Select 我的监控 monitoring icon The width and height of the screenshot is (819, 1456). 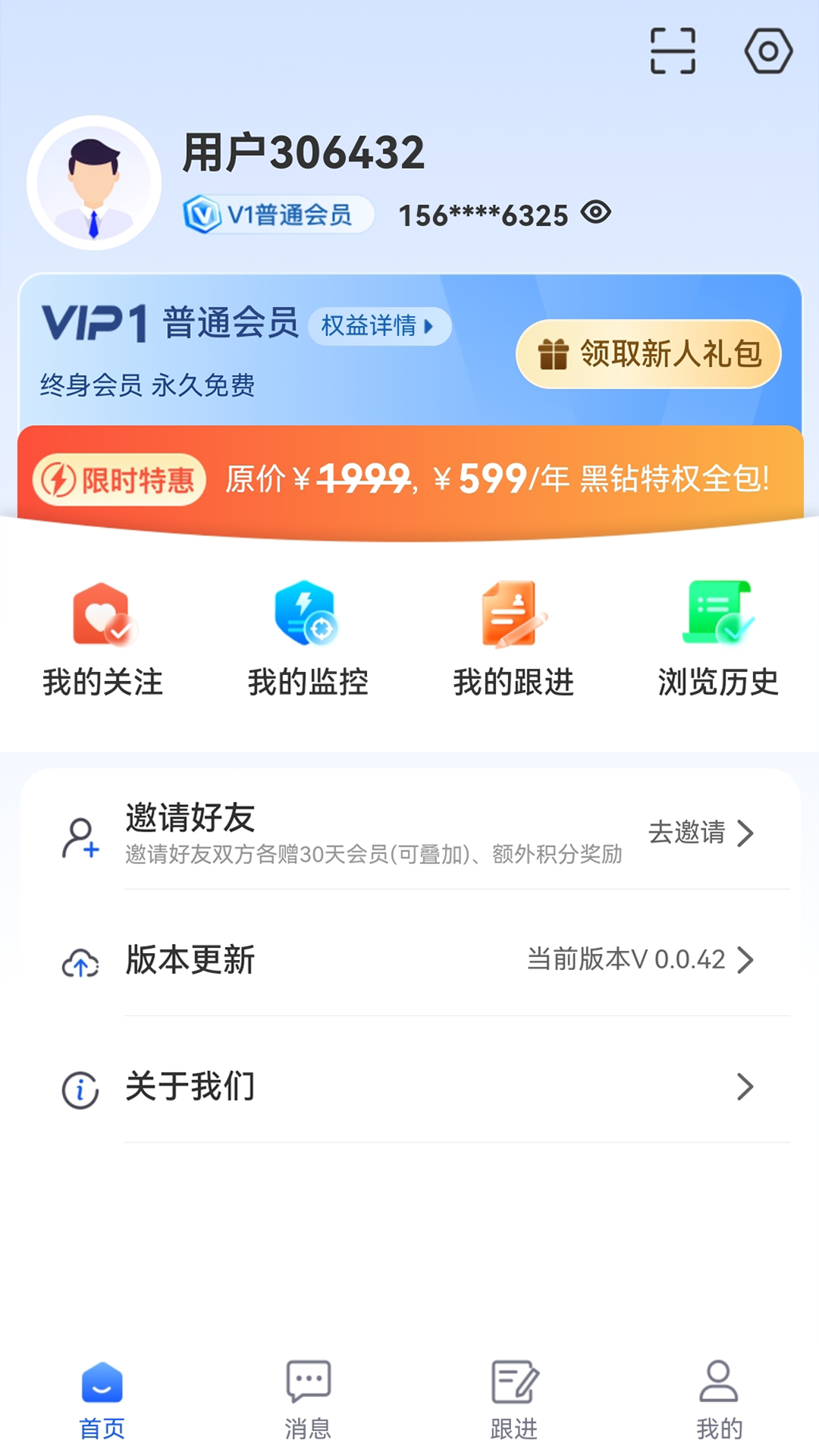tap(307, 616)
